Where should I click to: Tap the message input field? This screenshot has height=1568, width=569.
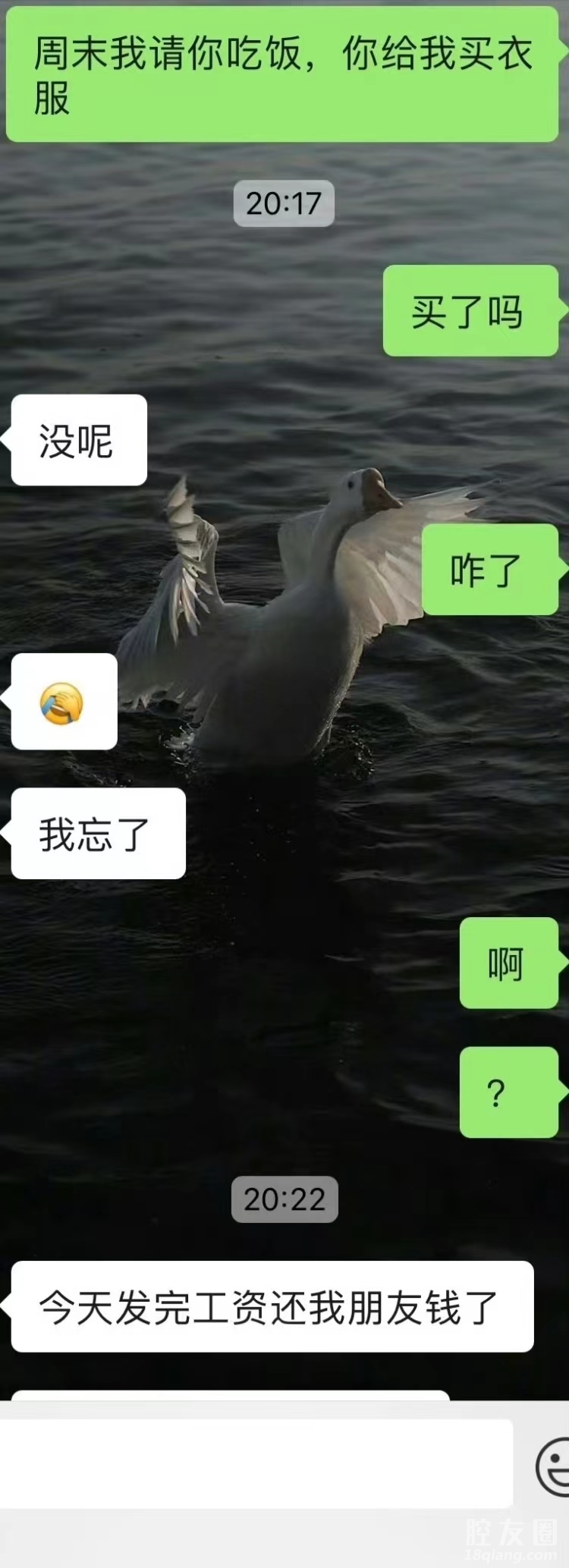tap(256, 1463)
